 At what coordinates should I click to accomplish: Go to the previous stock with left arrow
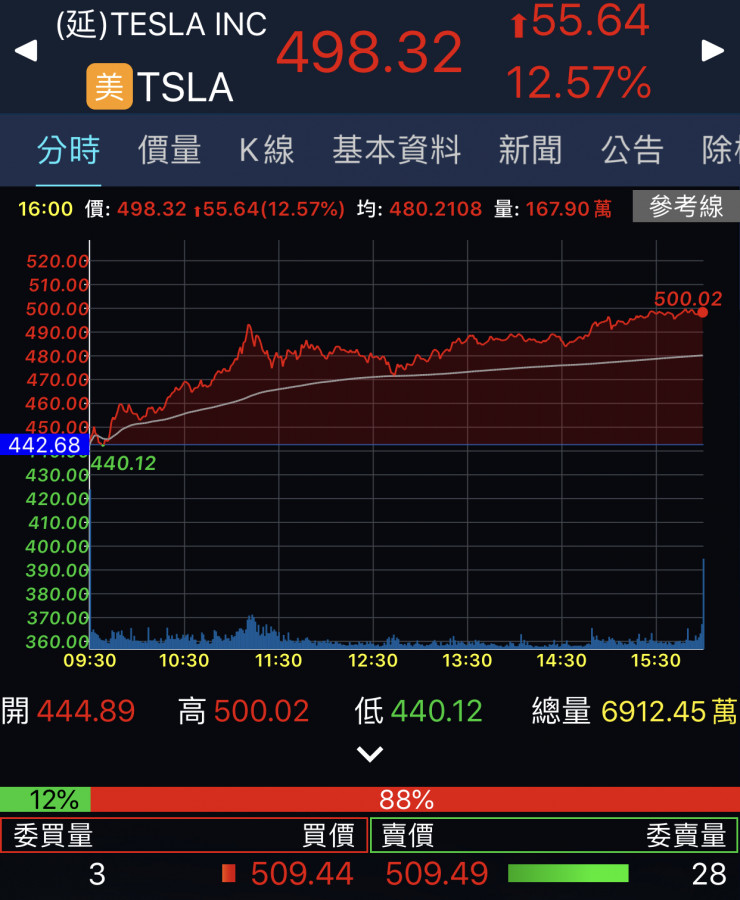pyautogui.click(x=25, y=51)
